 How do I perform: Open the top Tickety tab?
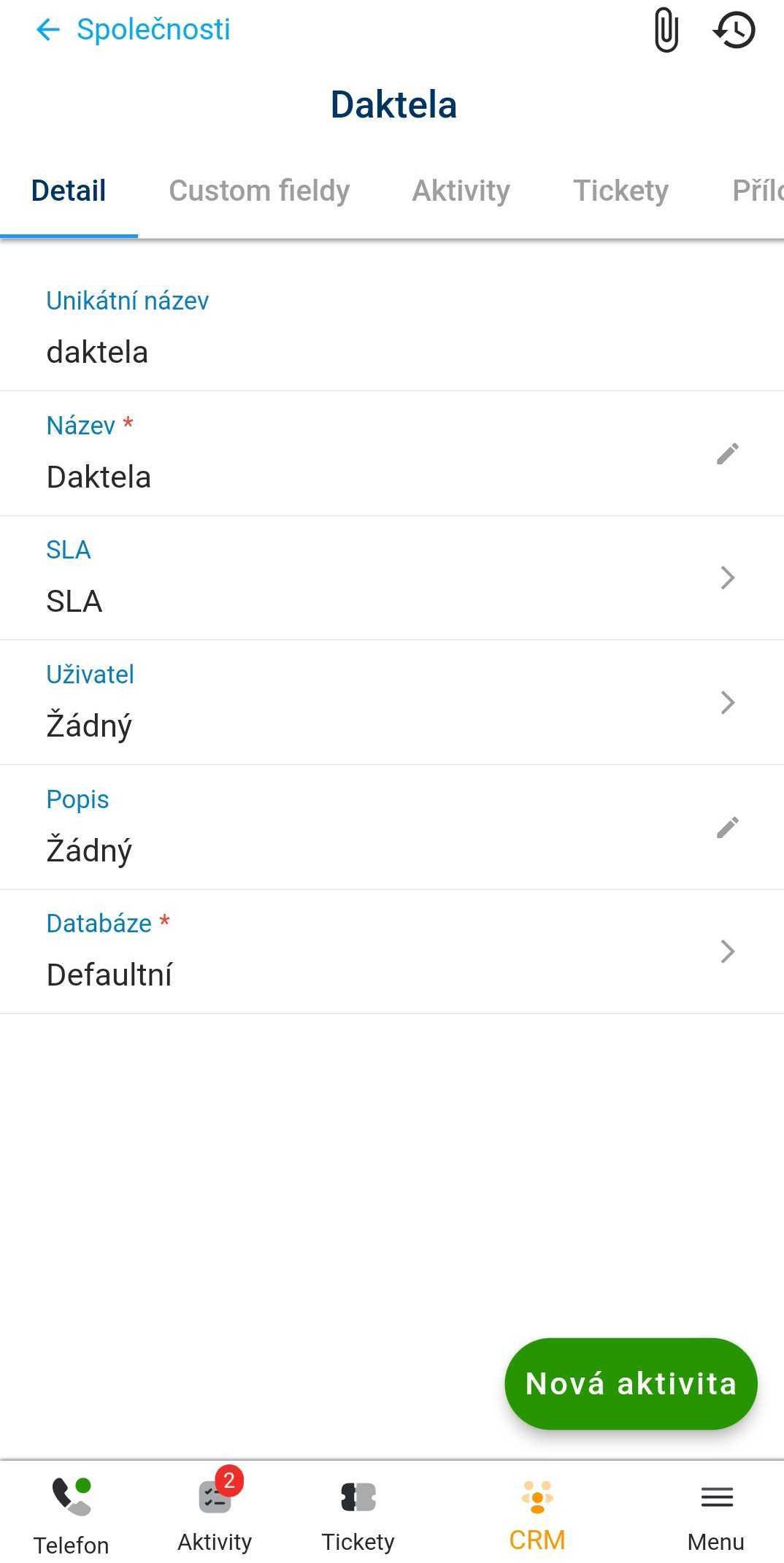coord(620,191)
